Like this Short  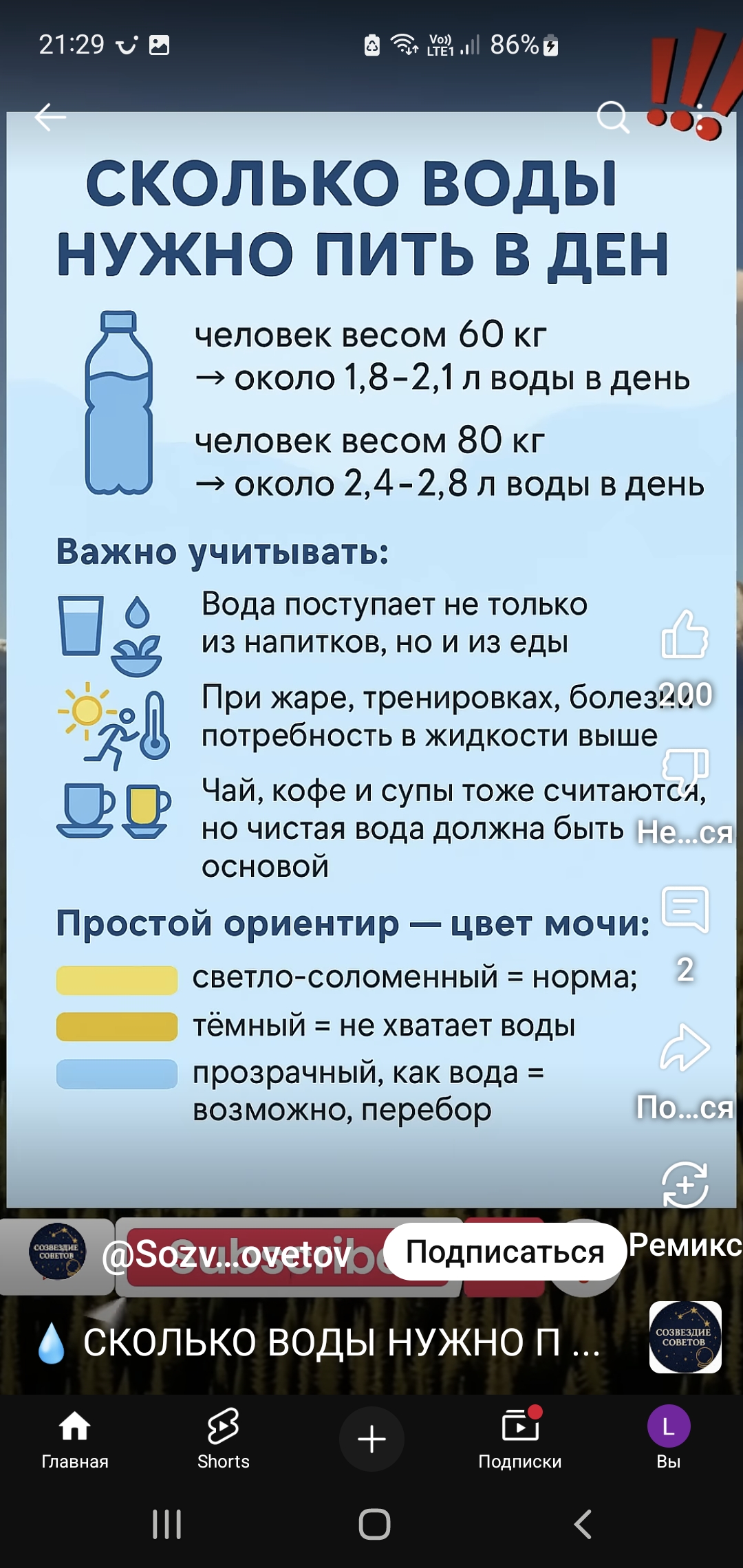(x=685, y=635)
